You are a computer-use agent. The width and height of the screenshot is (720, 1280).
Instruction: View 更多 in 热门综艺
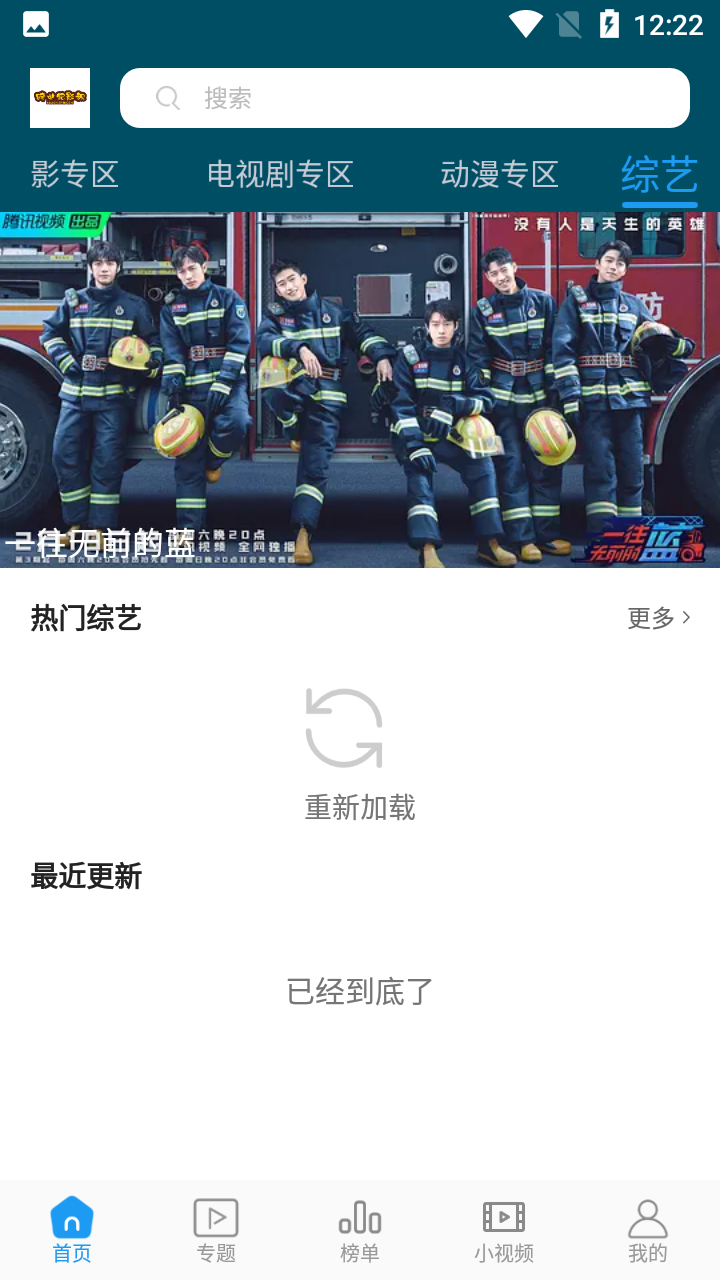click(x=659, y=618)
